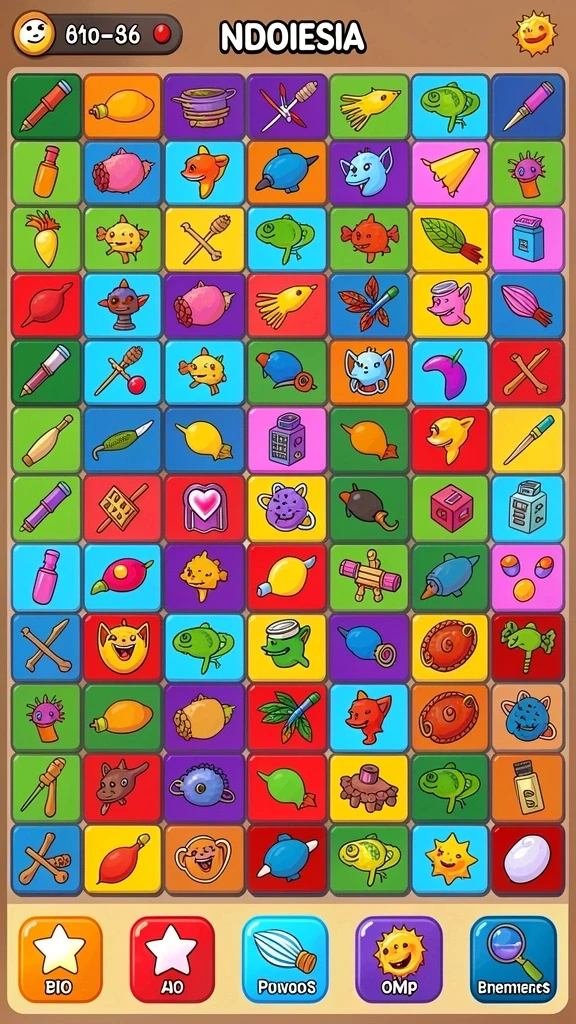Image resolution: width=576 pixels, height=1024 pixels.
Task: Tap the sun icon in the top corner
Action: (x=535, y=33)
